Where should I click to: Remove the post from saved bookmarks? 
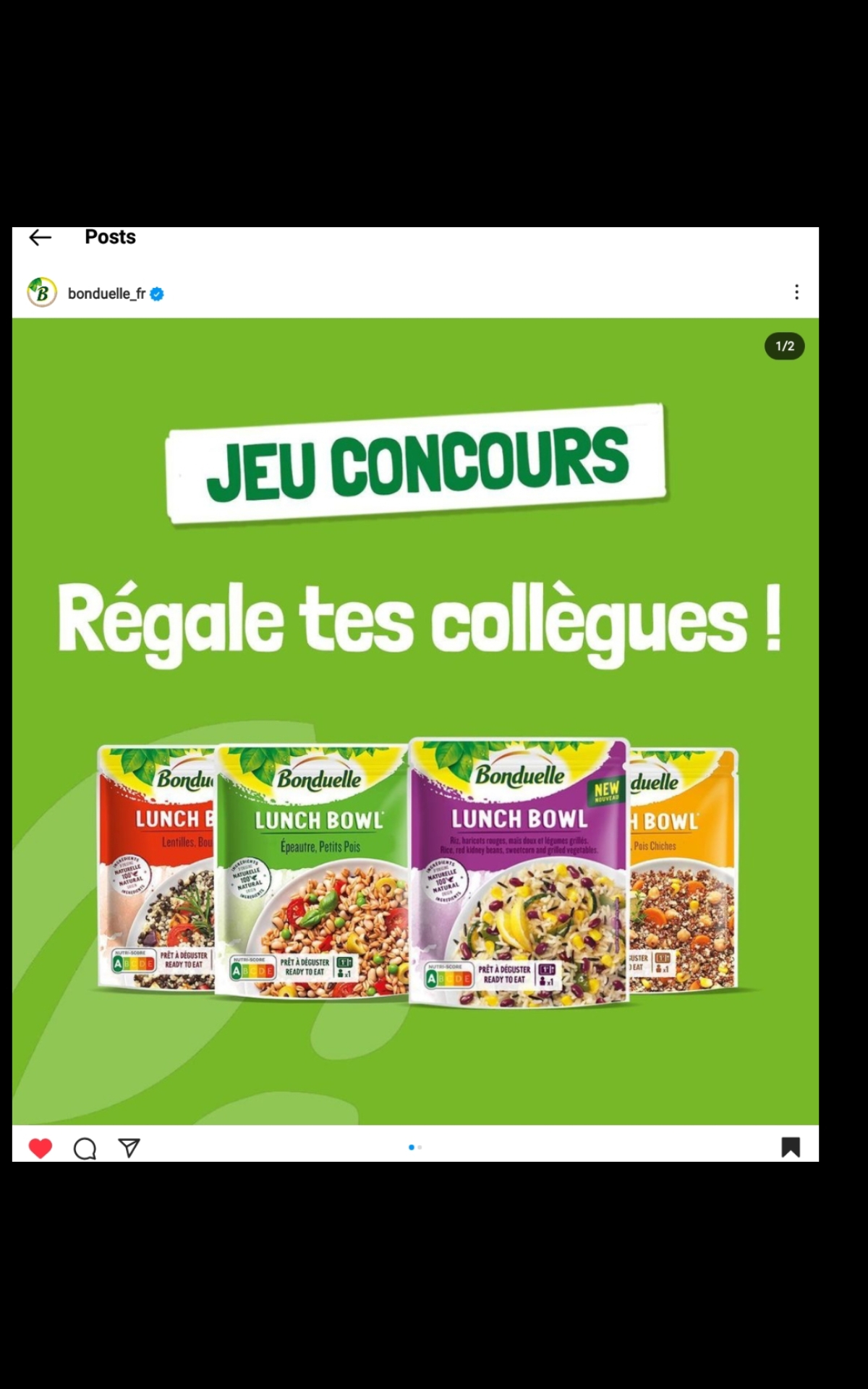(790, 1147)
